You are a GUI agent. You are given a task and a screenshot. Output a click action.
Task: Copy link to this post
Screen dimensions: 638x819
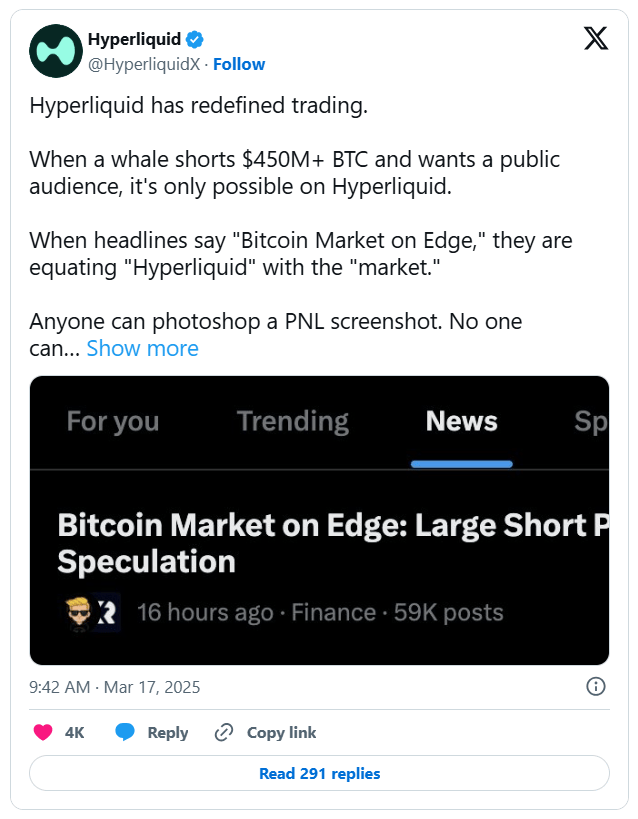point(269,732)
